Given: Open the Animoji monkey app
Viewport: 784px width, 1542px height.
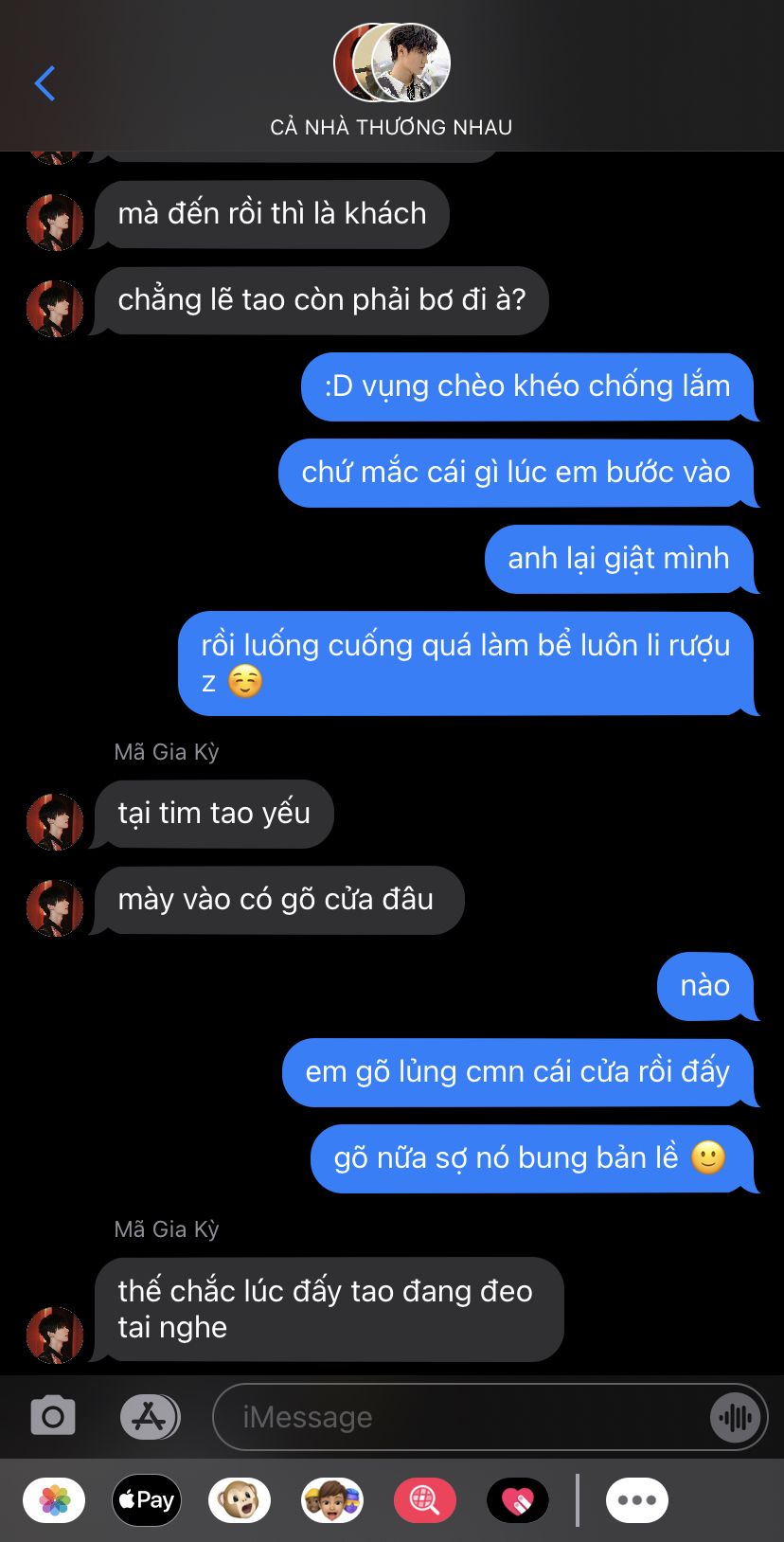Looking at the screenshot, I should (x=240, y=1500).
